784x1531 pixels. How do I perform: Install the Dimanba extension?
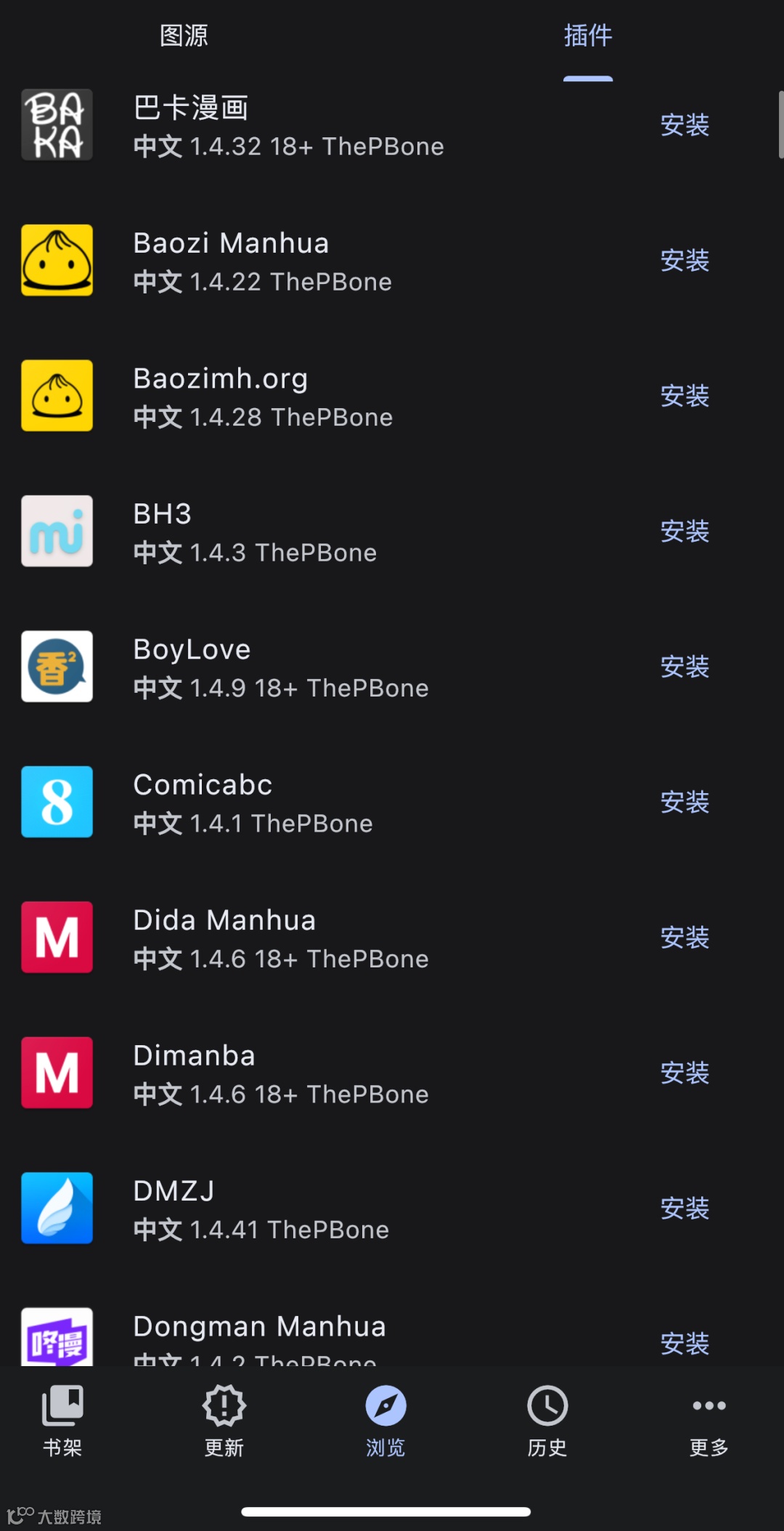[684, 1073]
